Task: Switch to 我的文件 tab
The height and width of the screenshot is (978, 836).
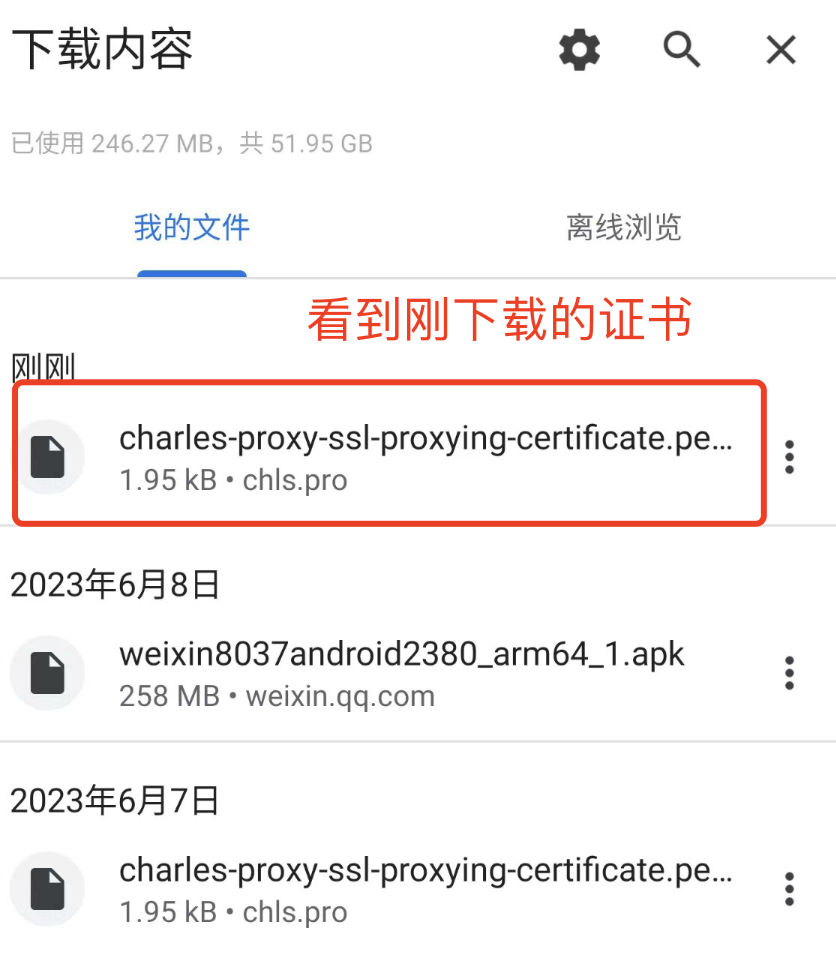Action: coord(192,228)
